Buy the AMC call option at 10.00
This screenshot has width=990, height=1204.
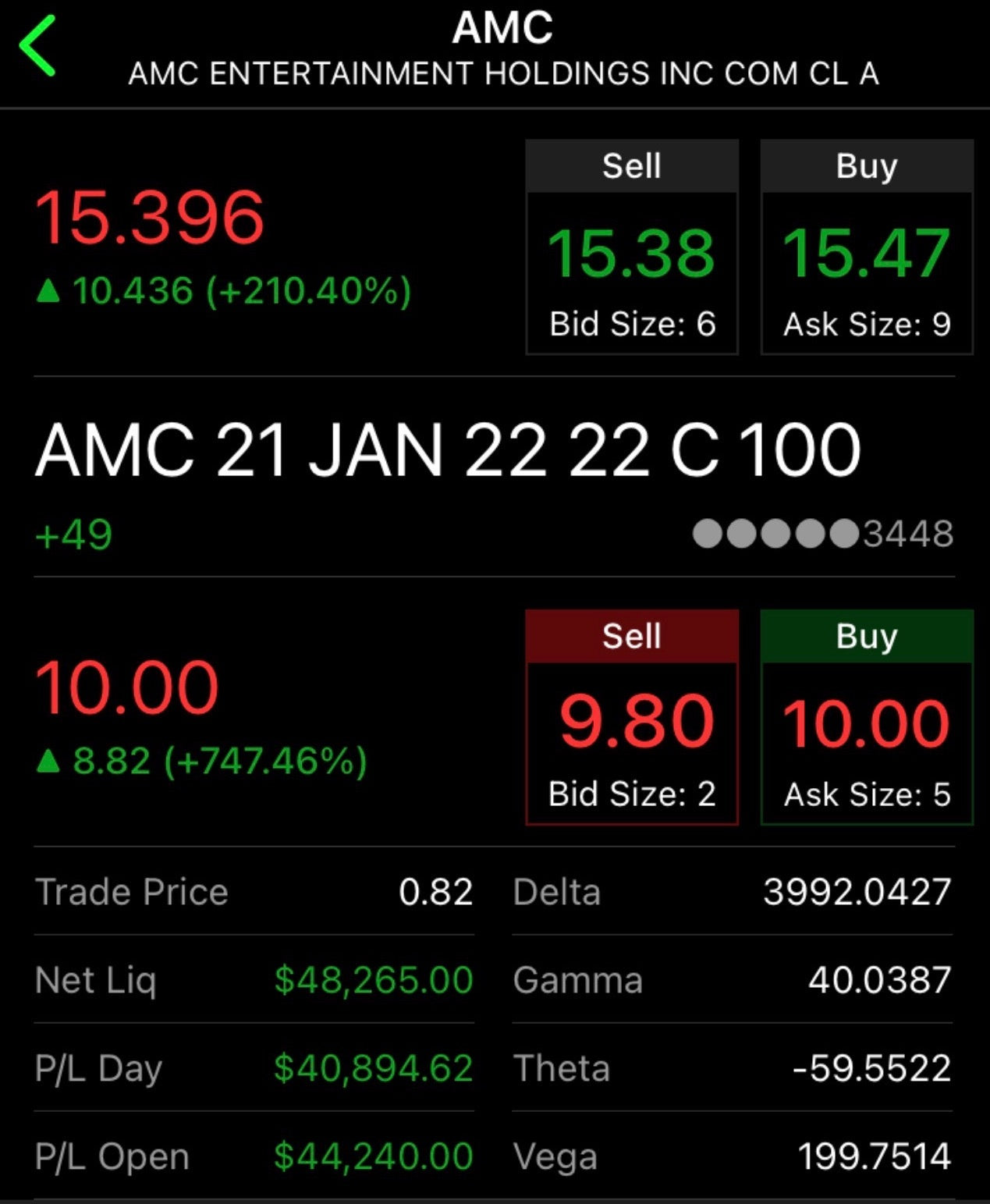[867, 717]
